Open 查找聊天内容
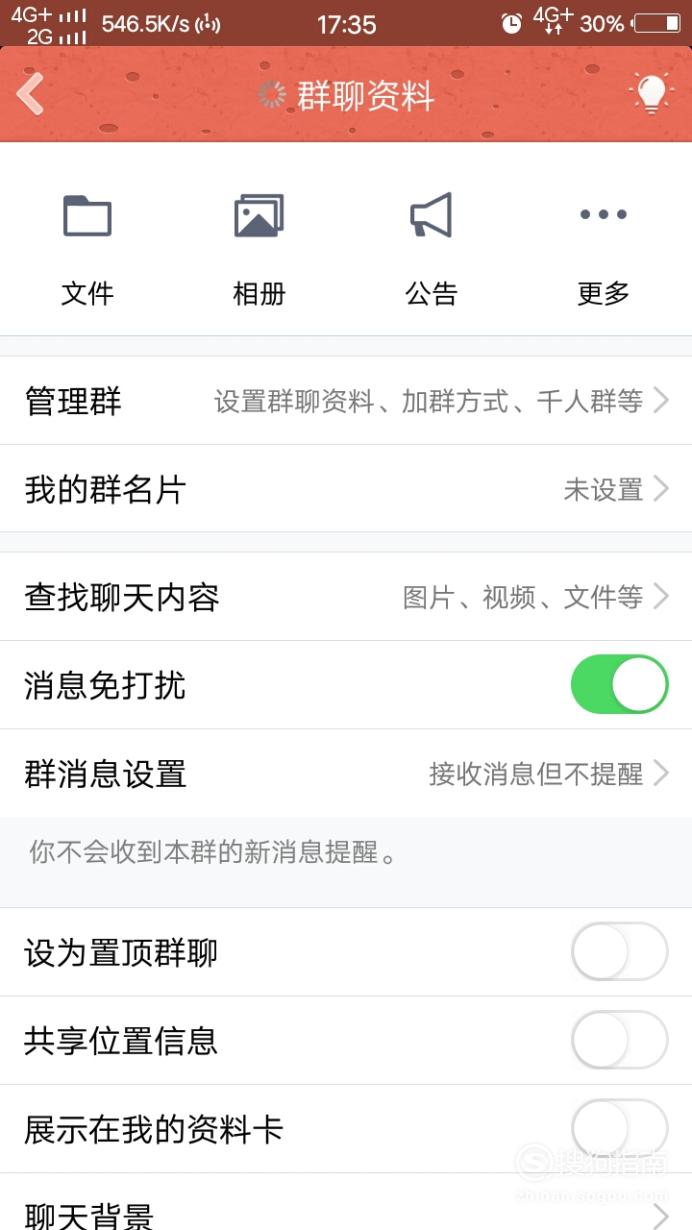692x1230 pixels. (346, 597)
